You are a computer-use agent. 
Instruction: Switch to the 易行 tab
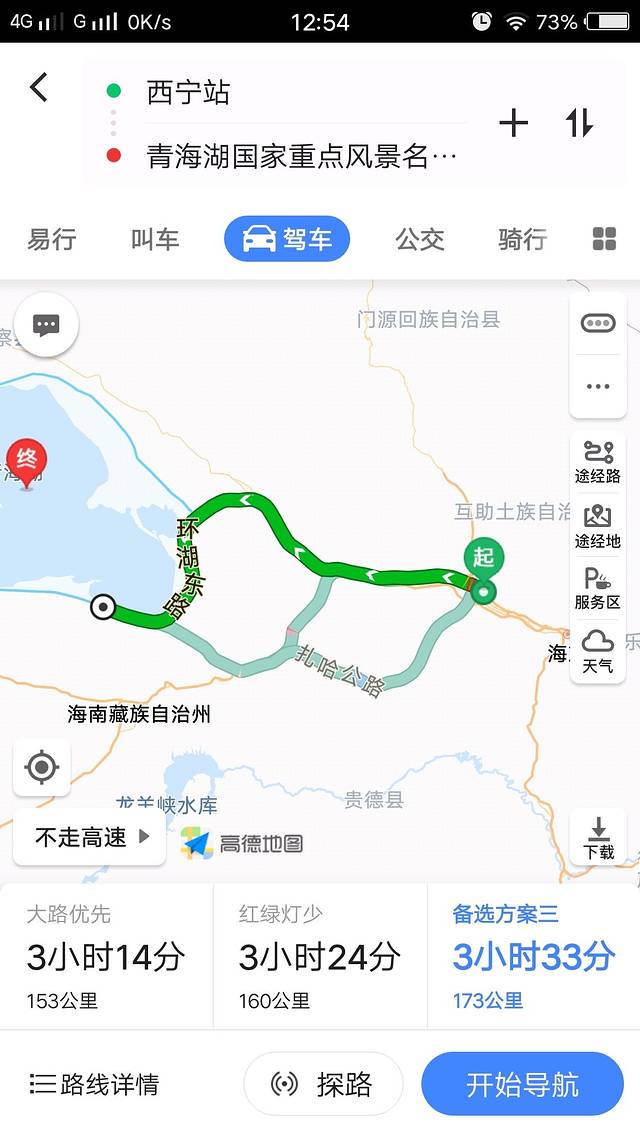click(51, 239)
